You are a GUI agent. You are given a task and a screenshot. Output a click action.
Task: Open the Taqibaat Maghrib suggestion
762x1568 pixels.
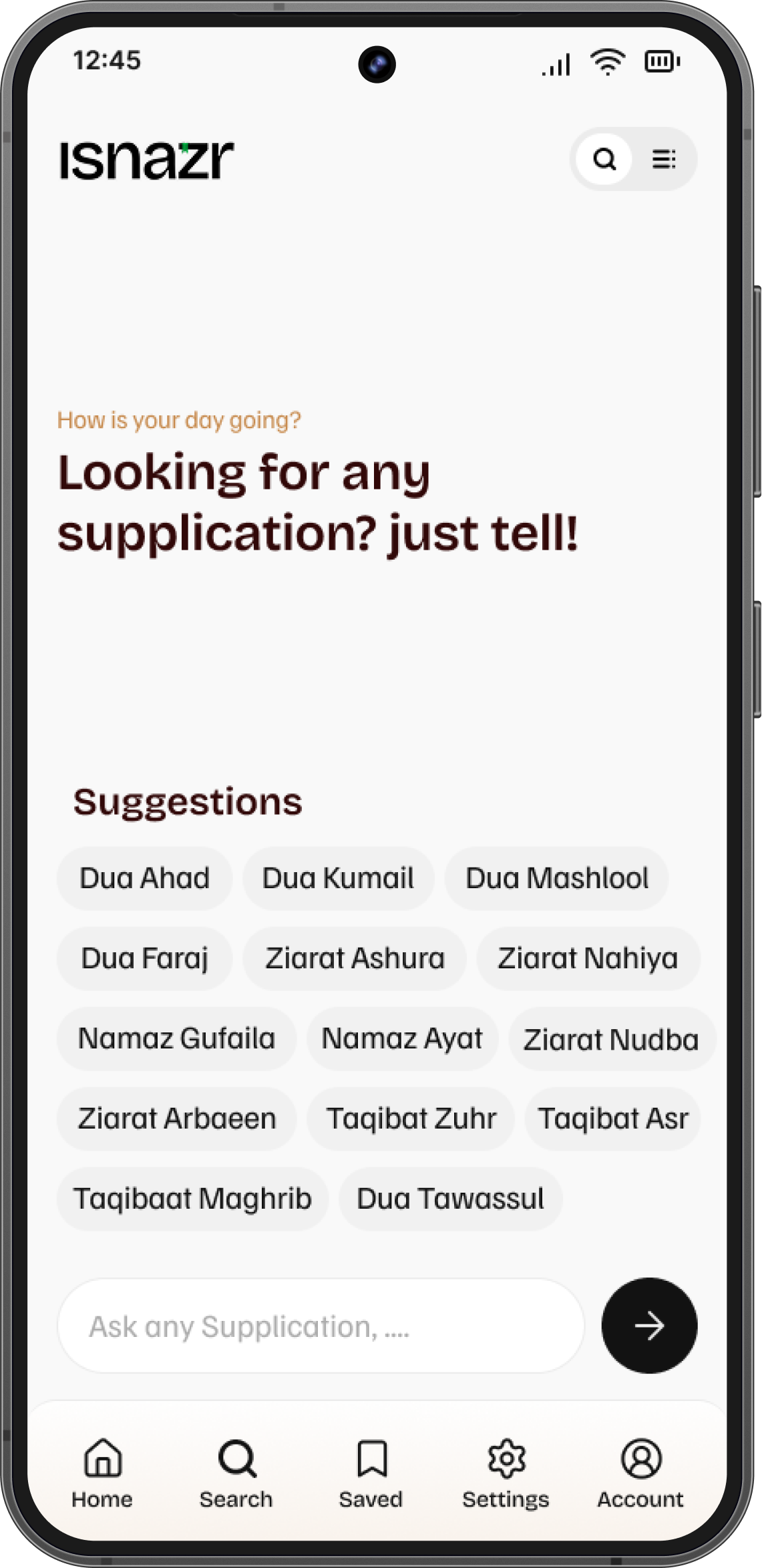pos(192,1199)
